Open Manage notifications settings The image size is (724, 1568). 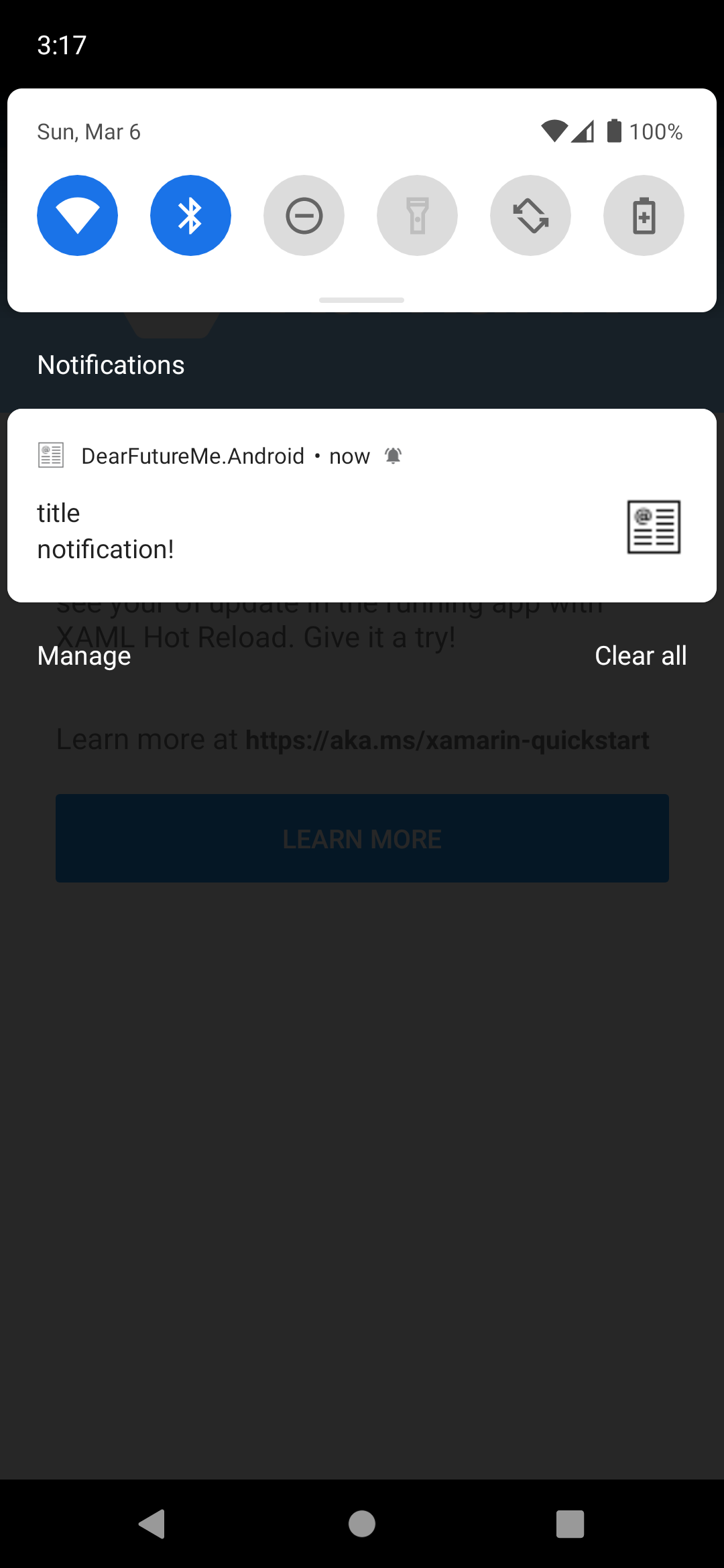coord(84,655)
